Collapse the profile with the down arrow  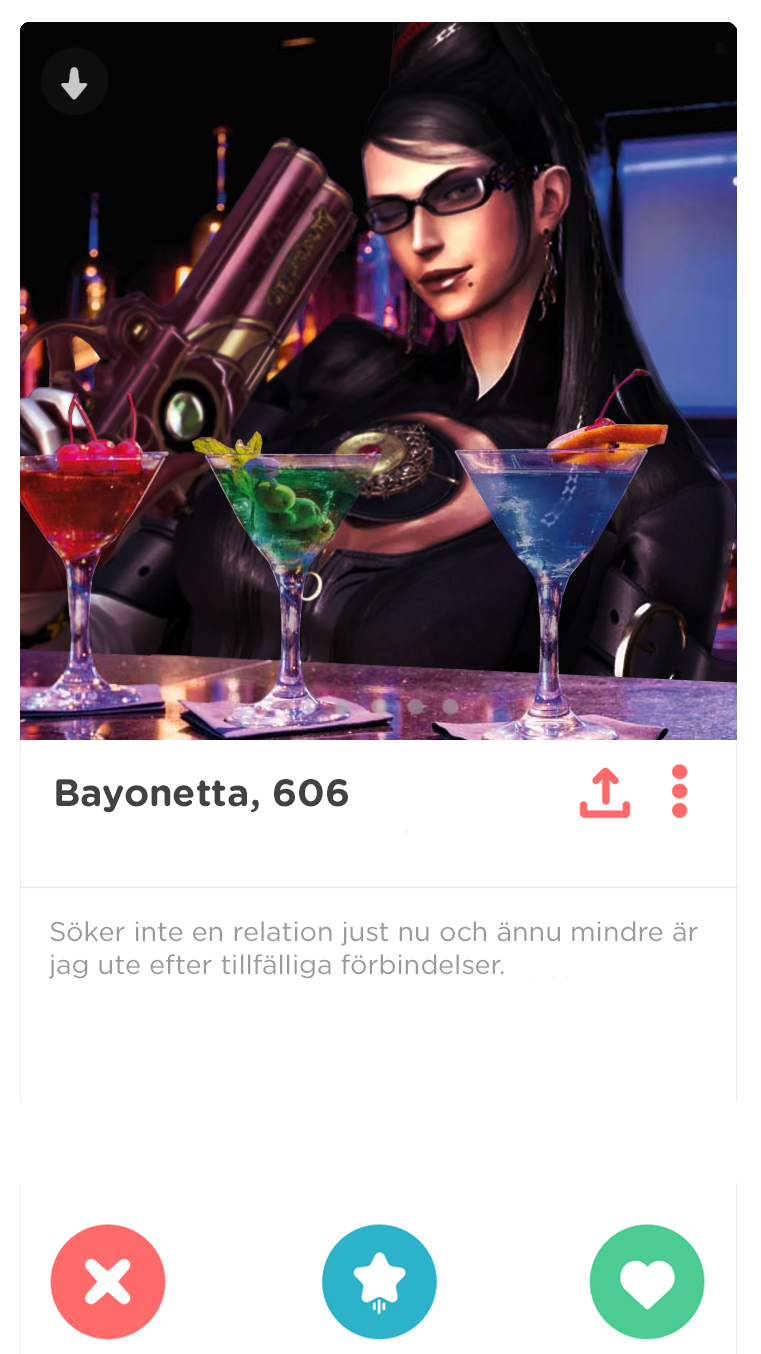(x=74, y=84)
